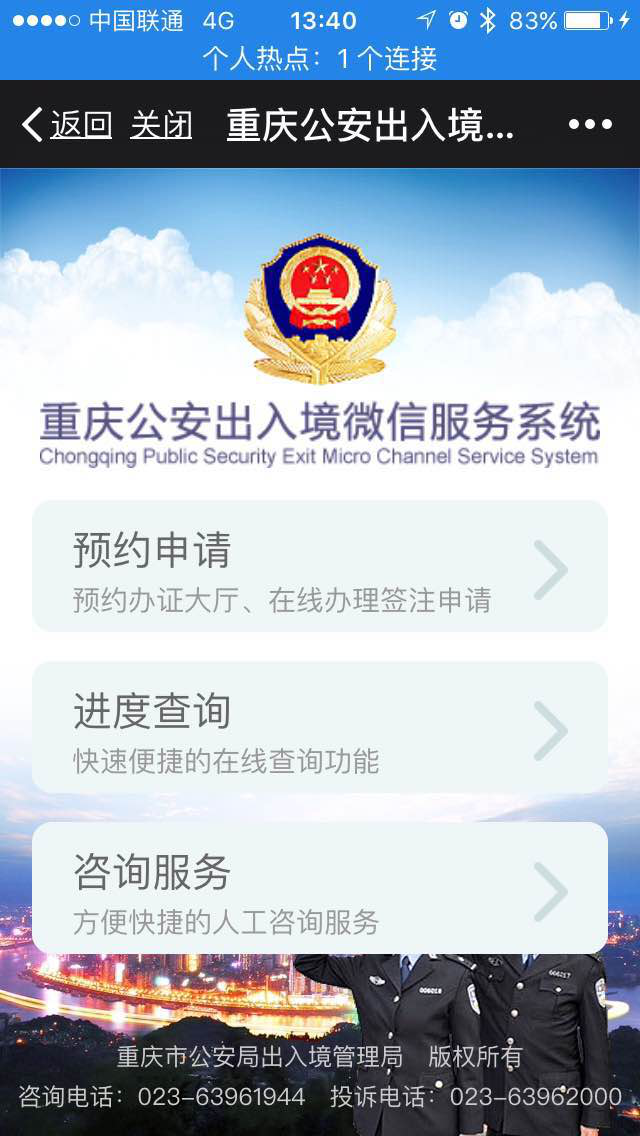This screenshot has width=640, height=1136.
Task: Close the page with 关闭
Action: pyautogui.click(x=161, y=125)
